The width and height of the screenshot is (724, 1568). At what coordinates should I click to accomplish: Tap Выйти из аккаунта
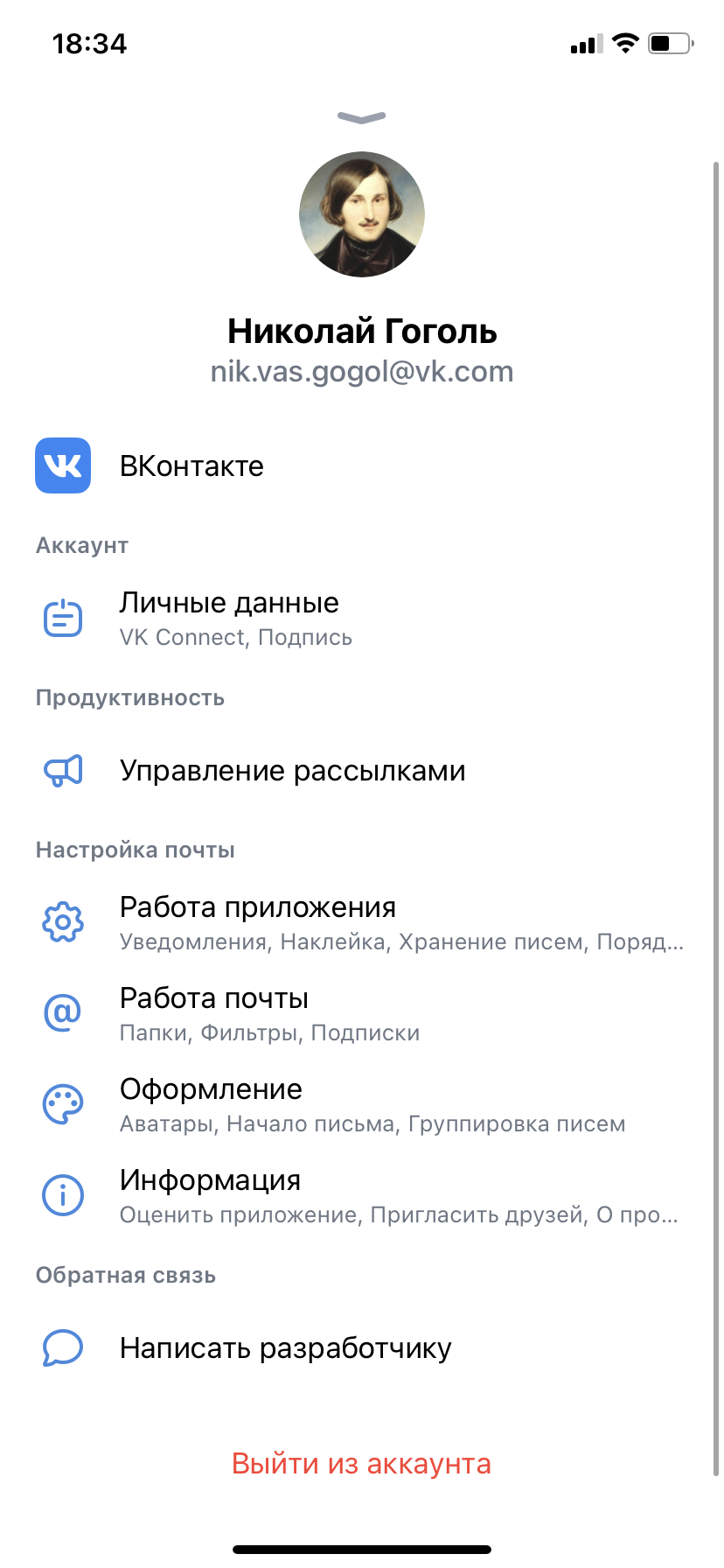pos(361,1464)
